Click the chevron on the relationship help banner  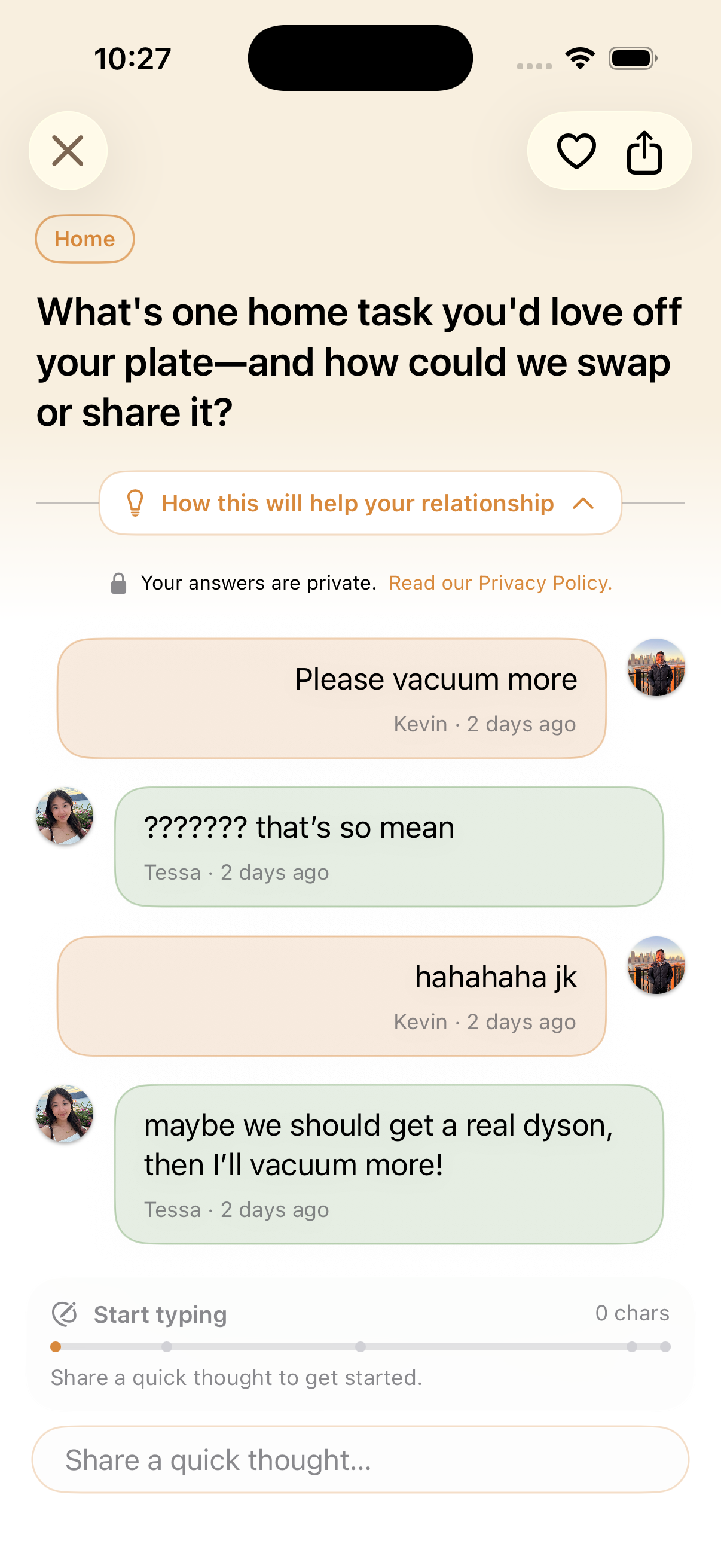(583, 503)
